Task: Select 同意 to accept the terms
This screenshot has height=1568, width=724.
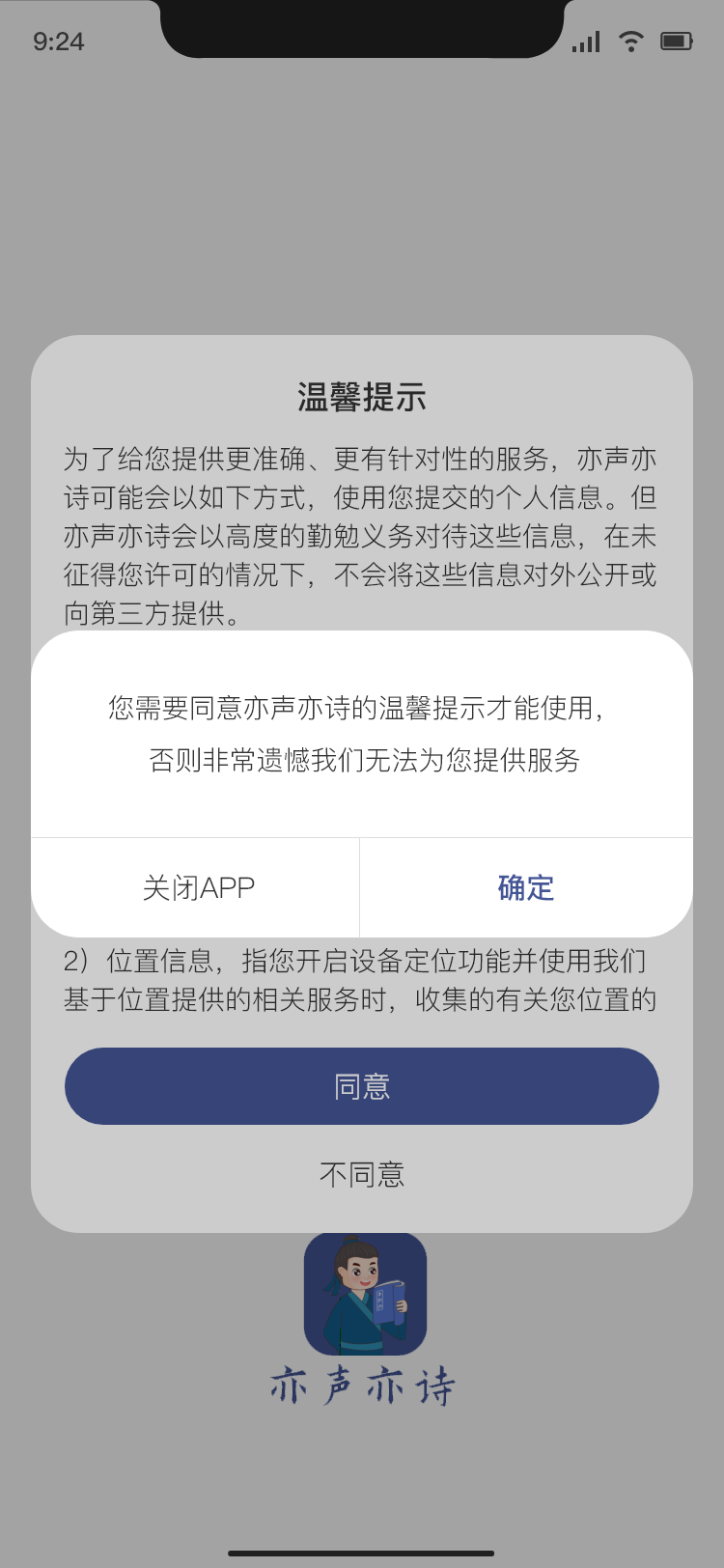Action: coord(362,1086)
